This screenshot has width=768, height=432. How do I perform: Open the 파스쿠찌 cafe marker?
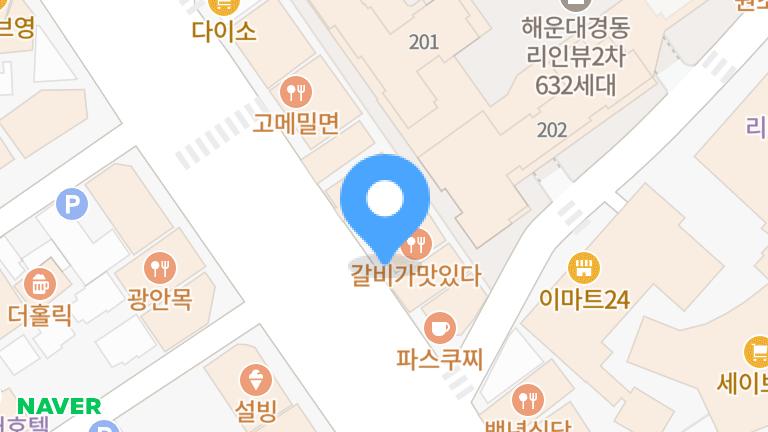point(440,327)
